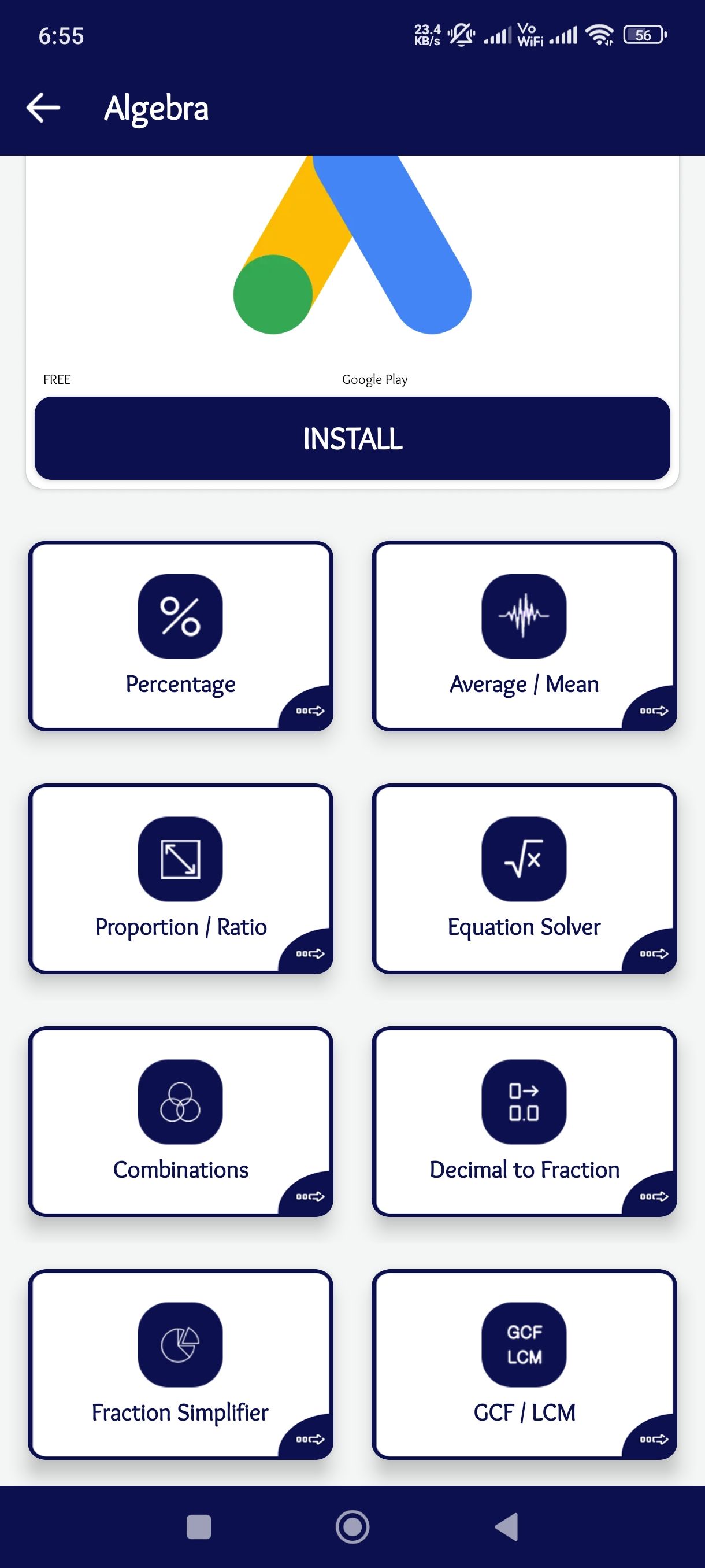Choose Decimal to Fraction converter
The height and width of the screenshot is (1568, 705).
[x=524, y=1121]
